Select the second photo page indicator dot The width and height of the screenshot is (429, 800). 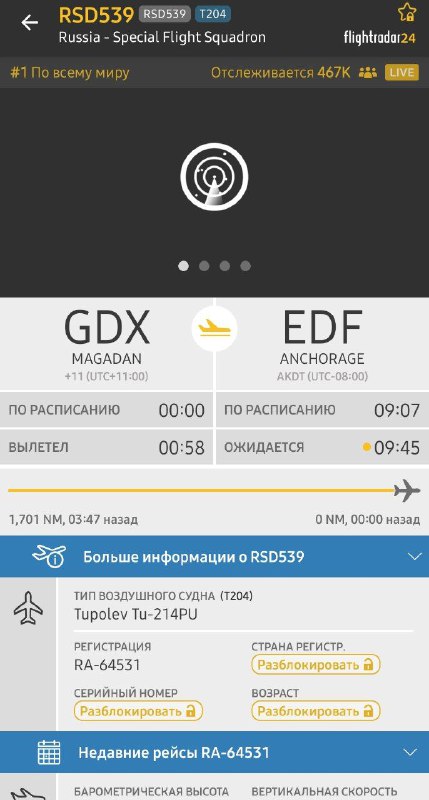tap(204, 266)
